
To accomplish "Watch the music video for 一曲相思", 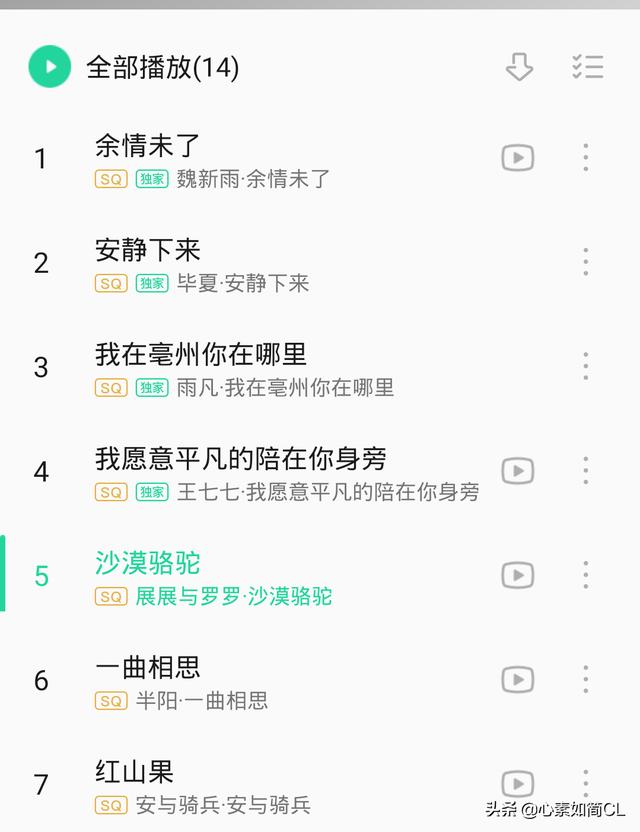I will (517, 680).
